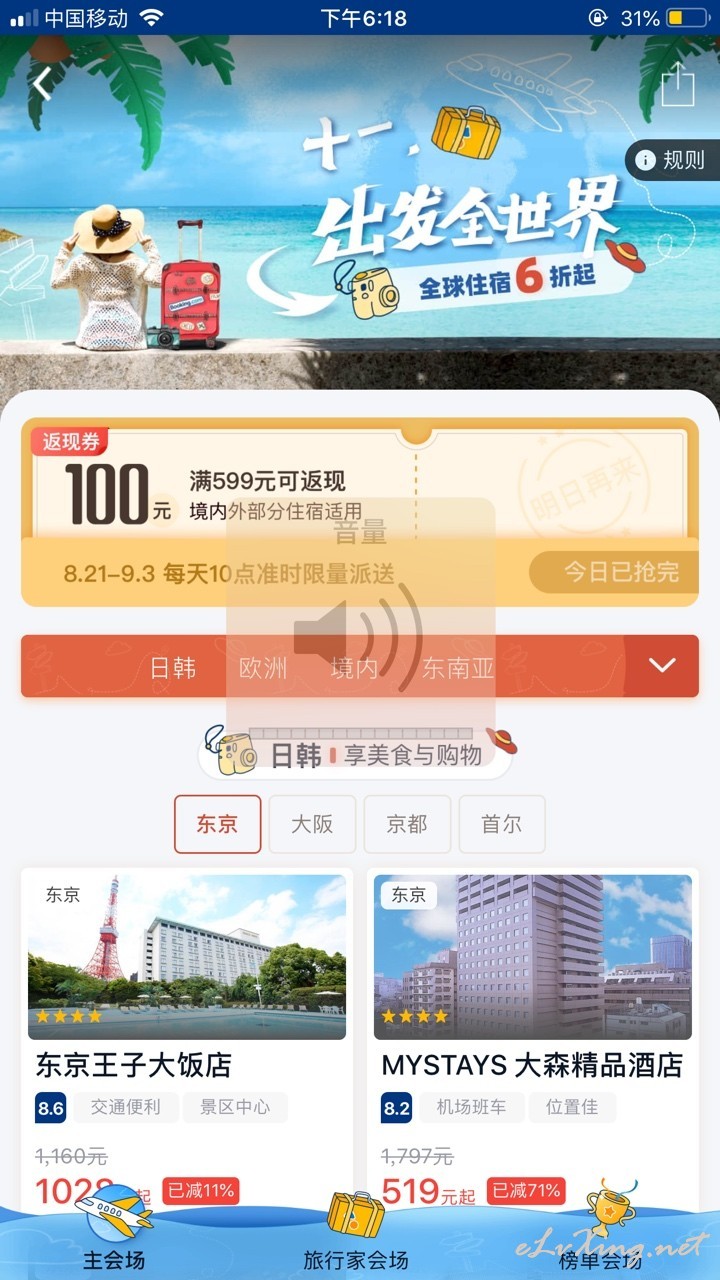
Task: Select the 东京 city chip
Action: [218, 824]
